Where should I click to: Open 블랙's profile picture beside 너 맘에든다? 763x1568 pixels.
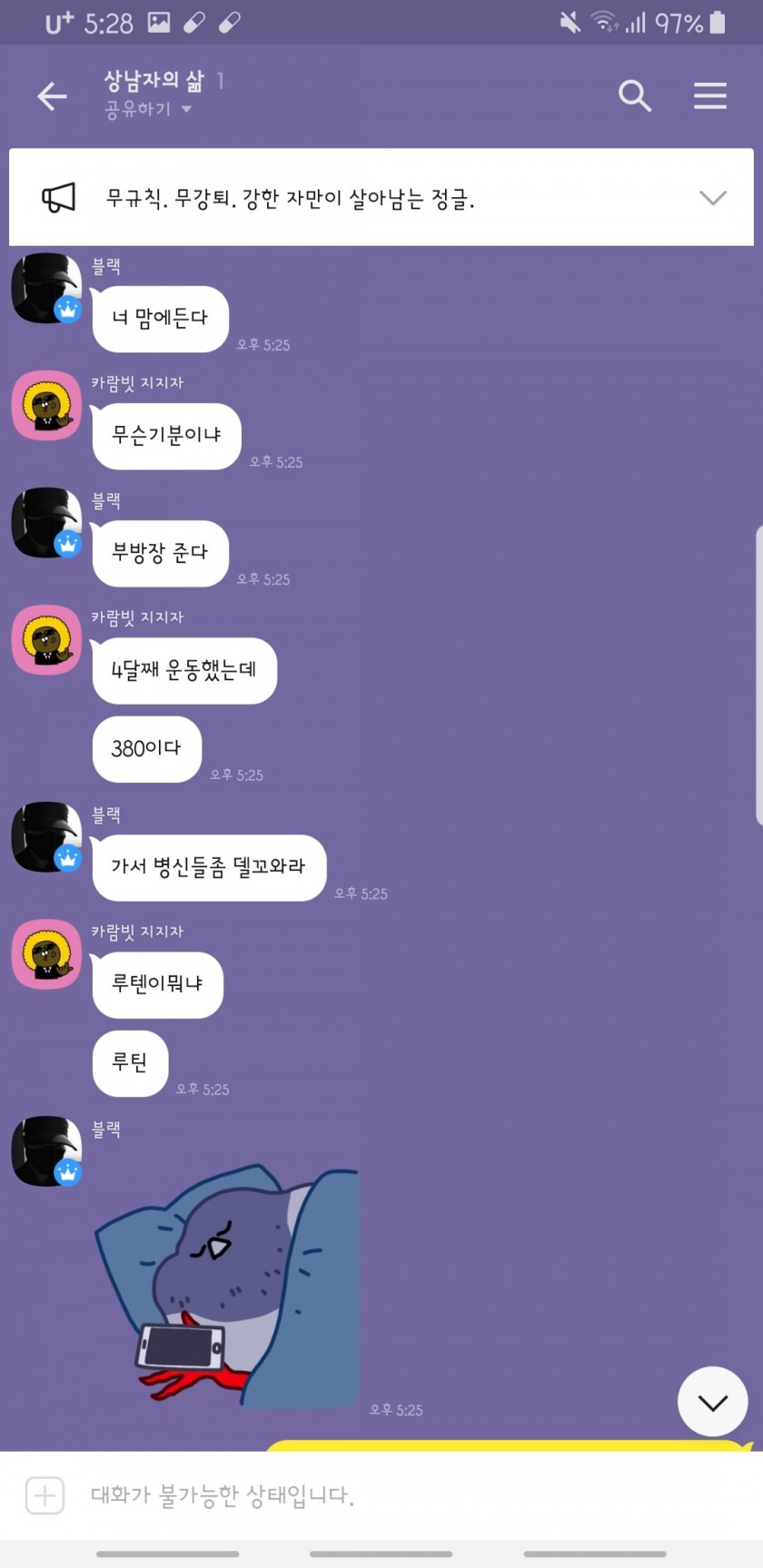tap(46, 289)
